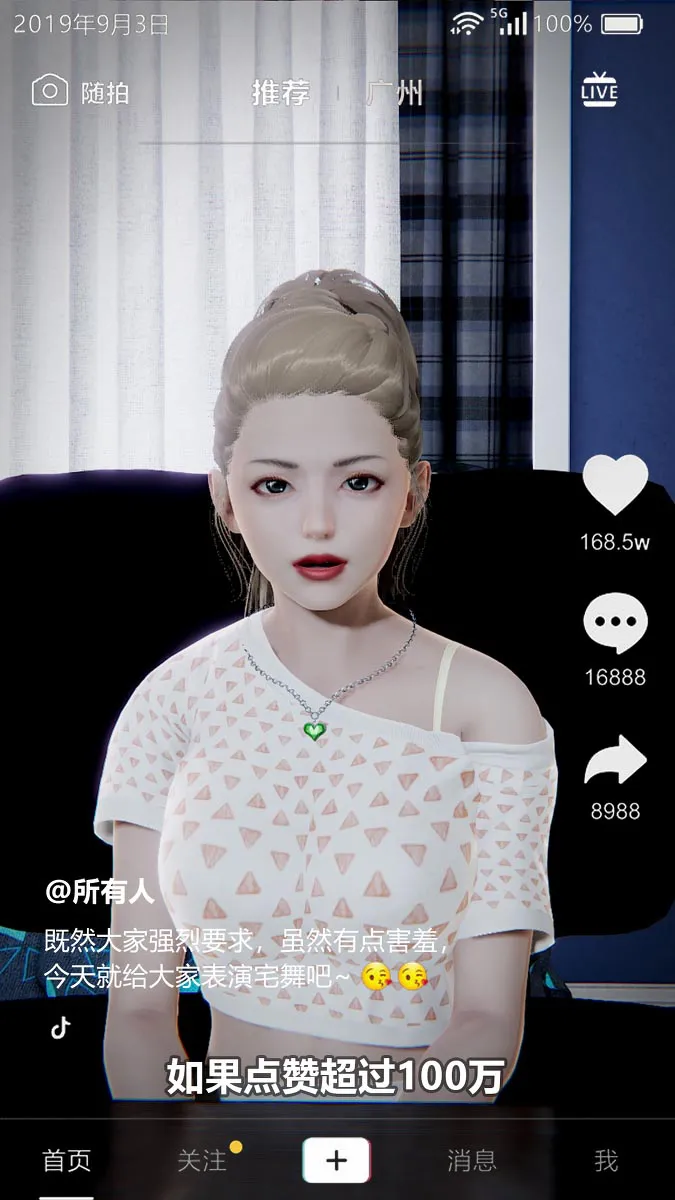
Task: Share this video via the arrow
Action: 615,761
